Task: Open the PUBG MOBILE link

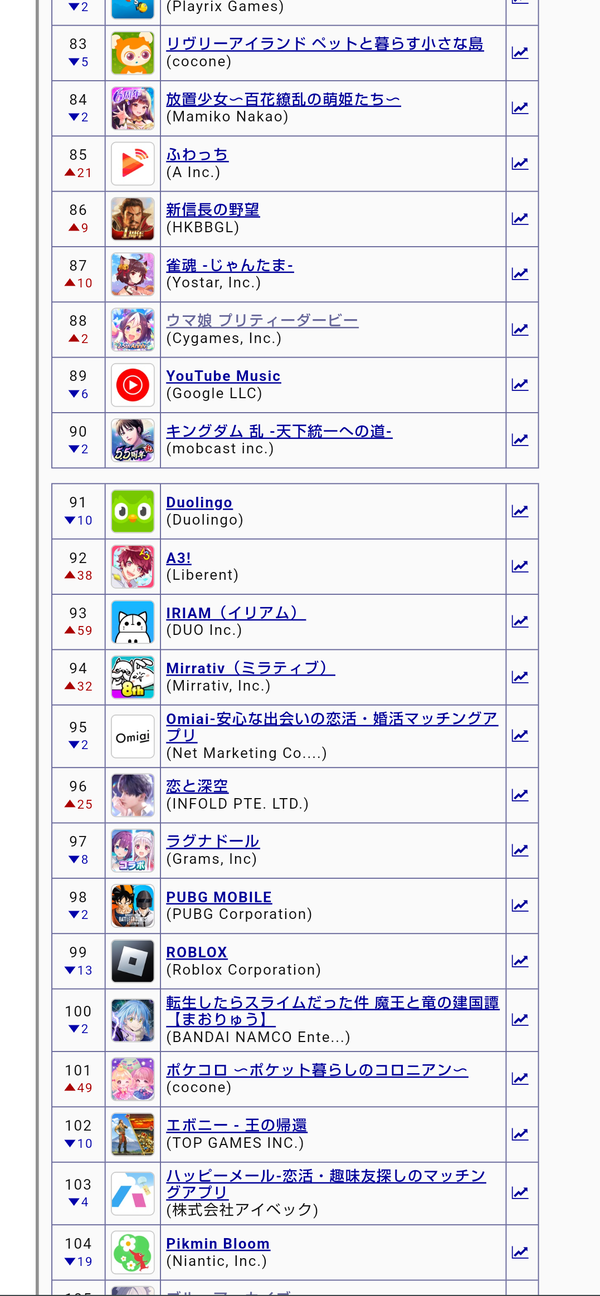Action: pos(219,897)
